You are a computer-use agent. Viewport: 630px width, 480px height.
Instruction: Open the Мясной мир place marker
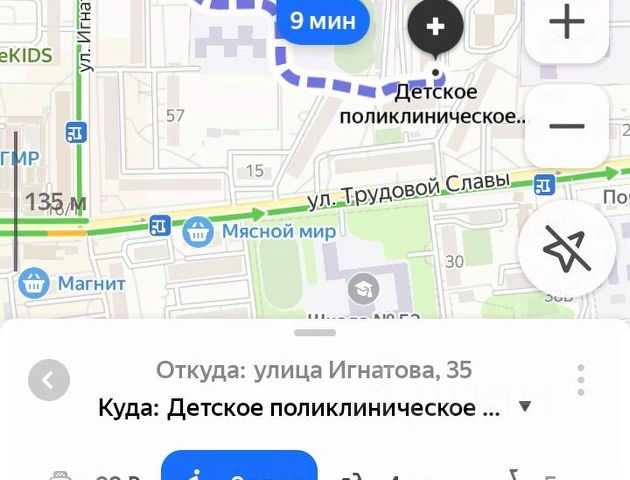click(x=199, y=232)
